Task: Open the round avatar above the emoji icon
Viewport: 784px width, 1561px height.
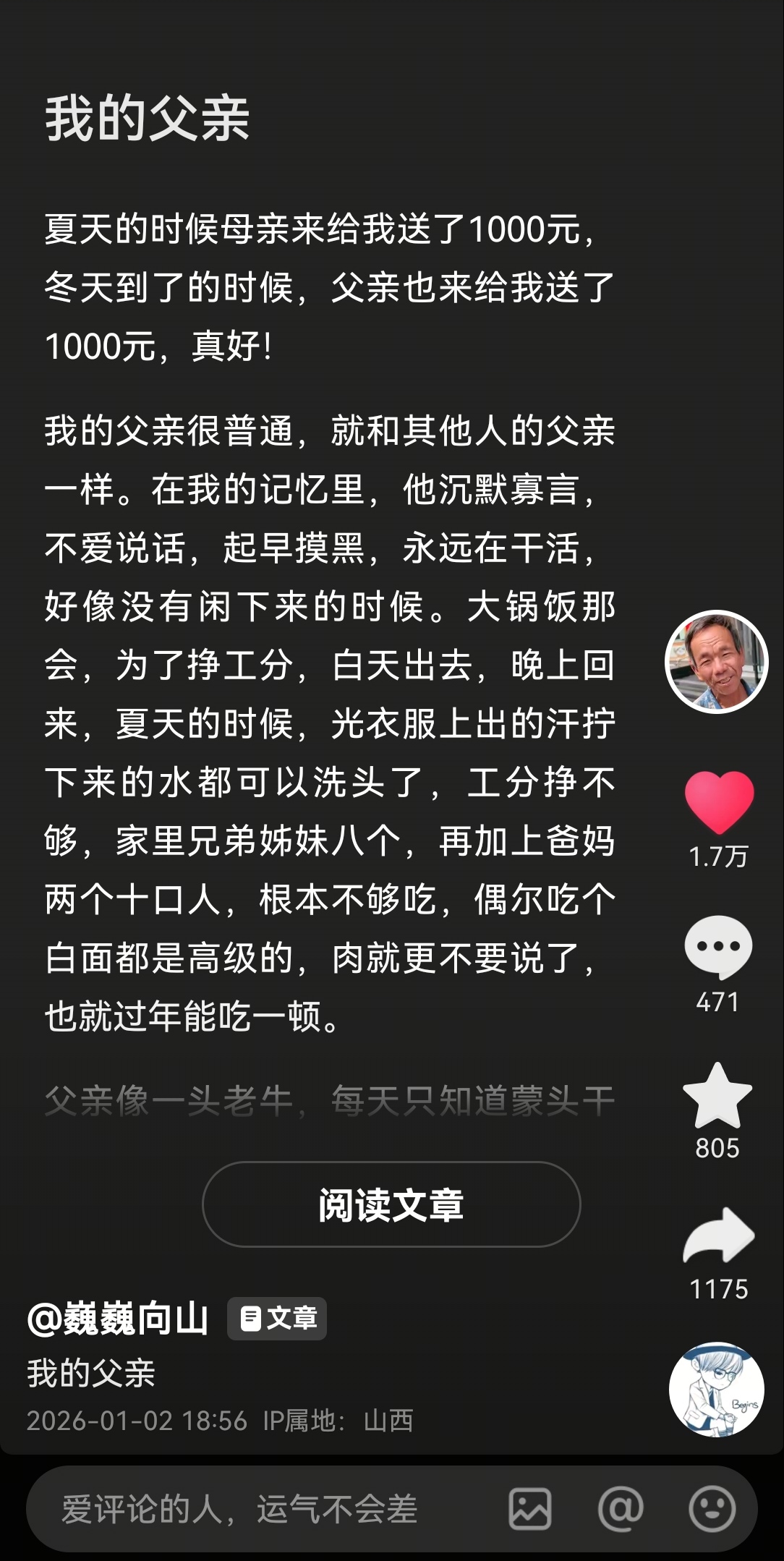Action: coord(716,1390)
